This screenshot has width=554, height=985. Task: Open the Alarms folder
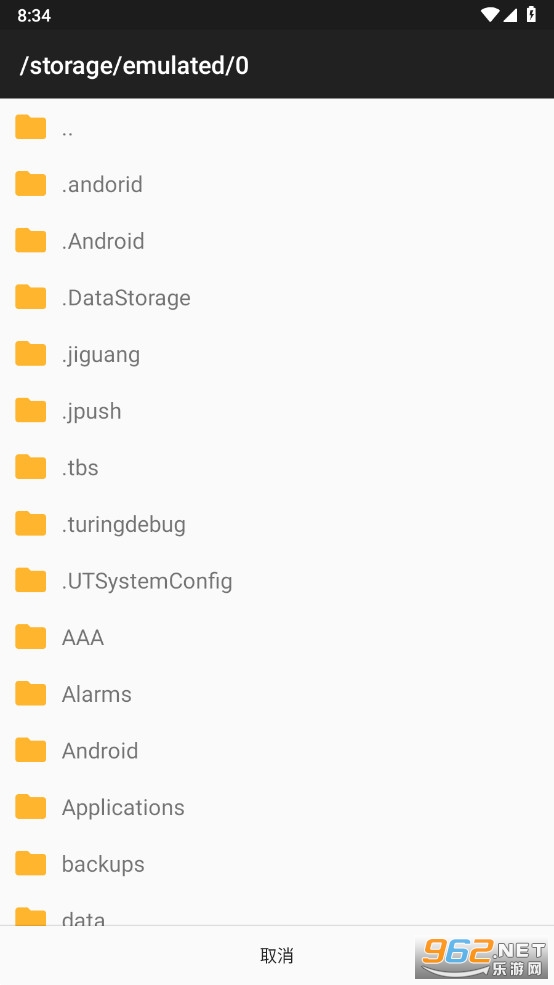277,694
